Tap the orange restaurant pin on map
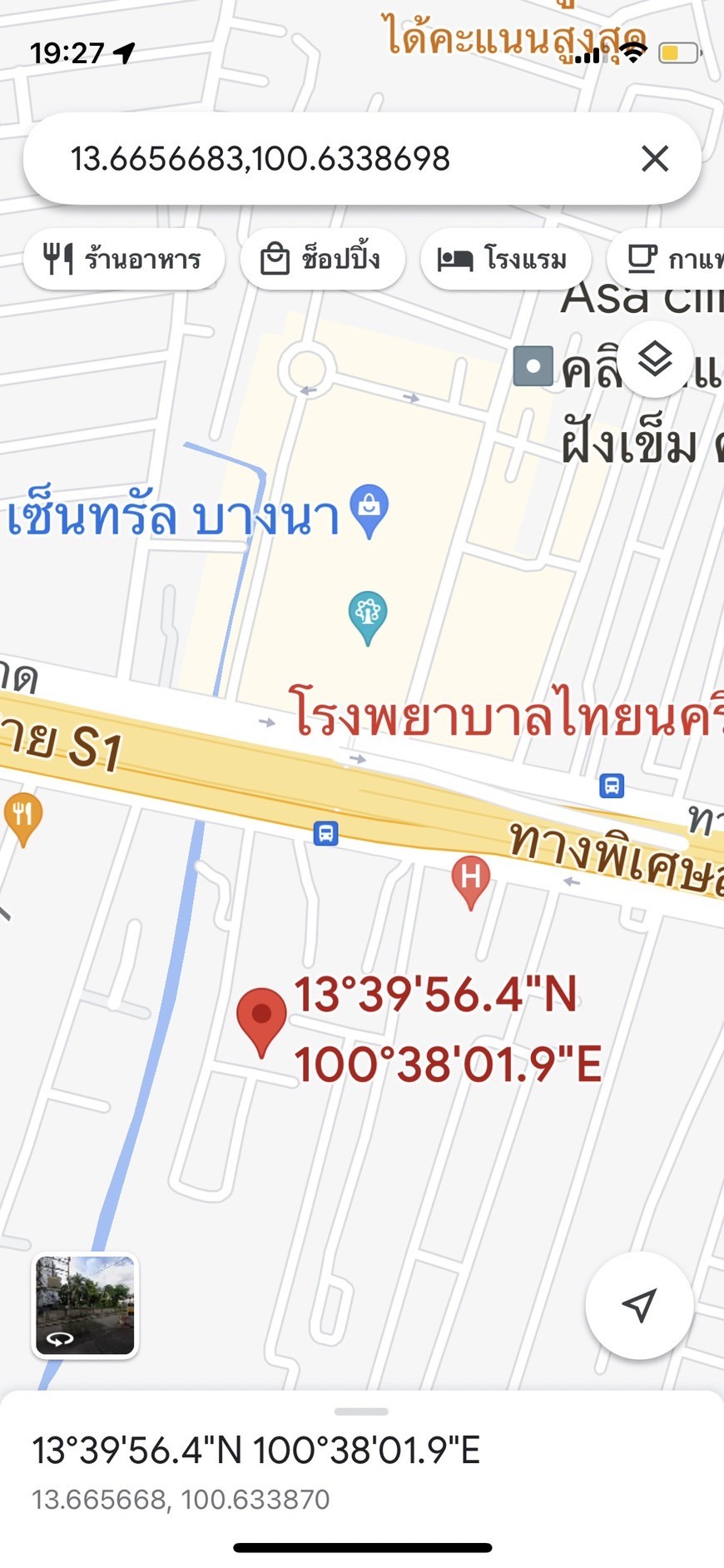The height and width of the screenshot is (1568, 724). pos(22,820)
